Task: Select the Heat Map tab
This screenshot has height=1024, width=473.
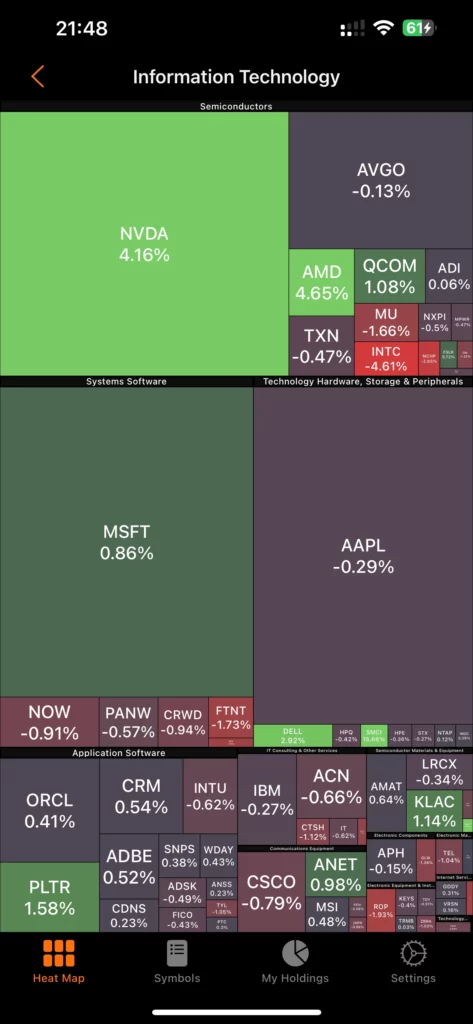Action: pos(59,961)
